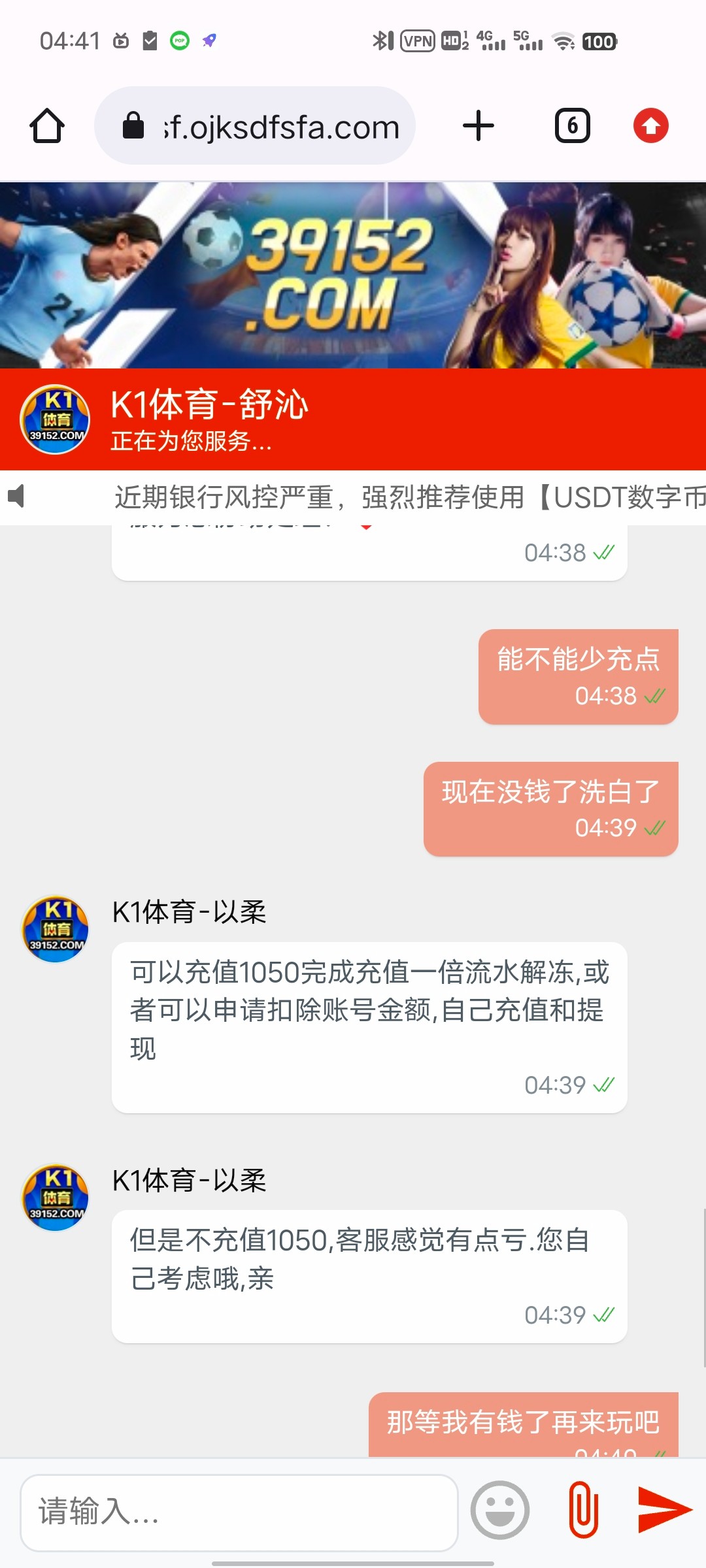Open the emoji picker
The width and height of the screenshot is (706, 1568).
point(500,1510)
